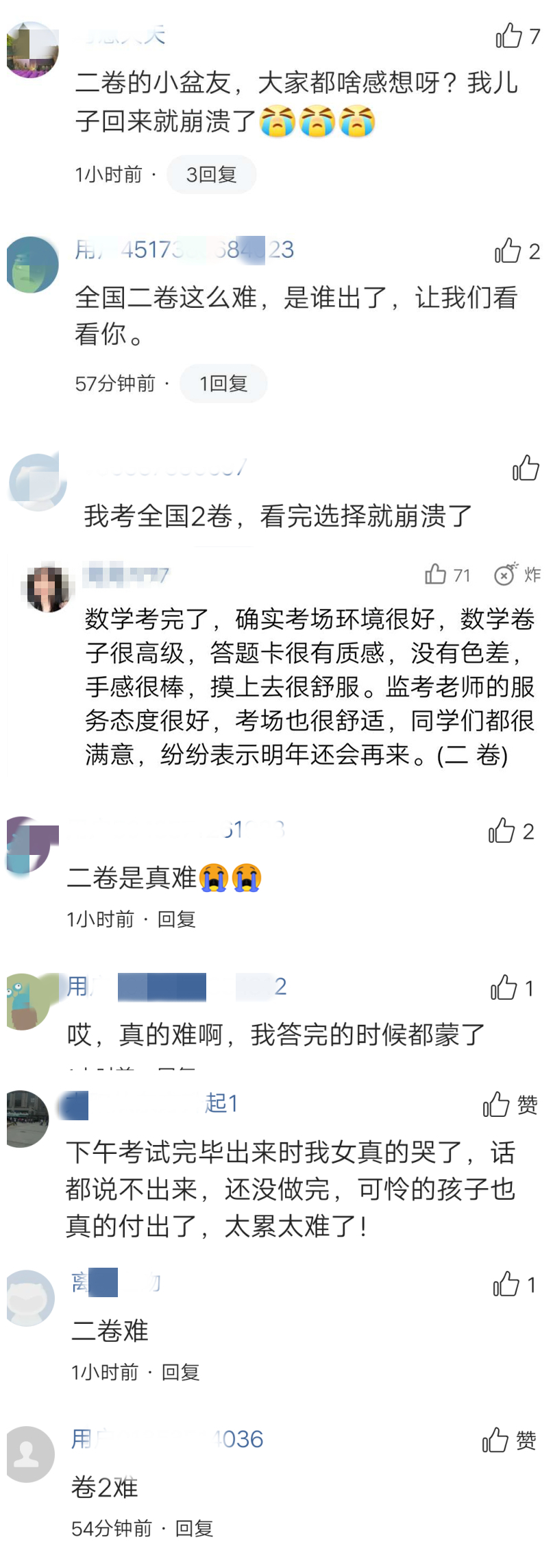Viewport: 553px width, 1568px height.
Task: Like the comment "全国二卷这么难"
Action: (506, 253)
